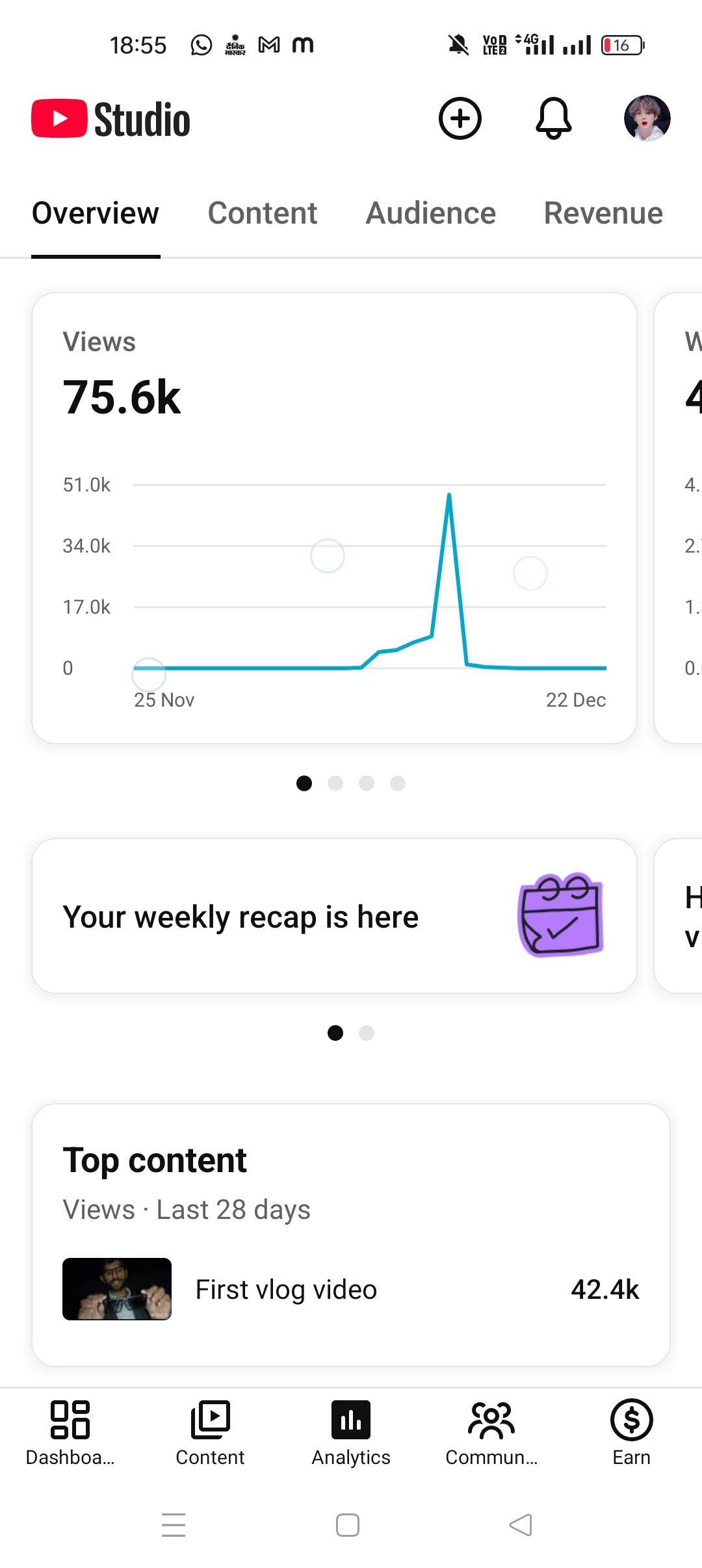Open the Views chart card
702x1568 pixels.
point(334,517)
